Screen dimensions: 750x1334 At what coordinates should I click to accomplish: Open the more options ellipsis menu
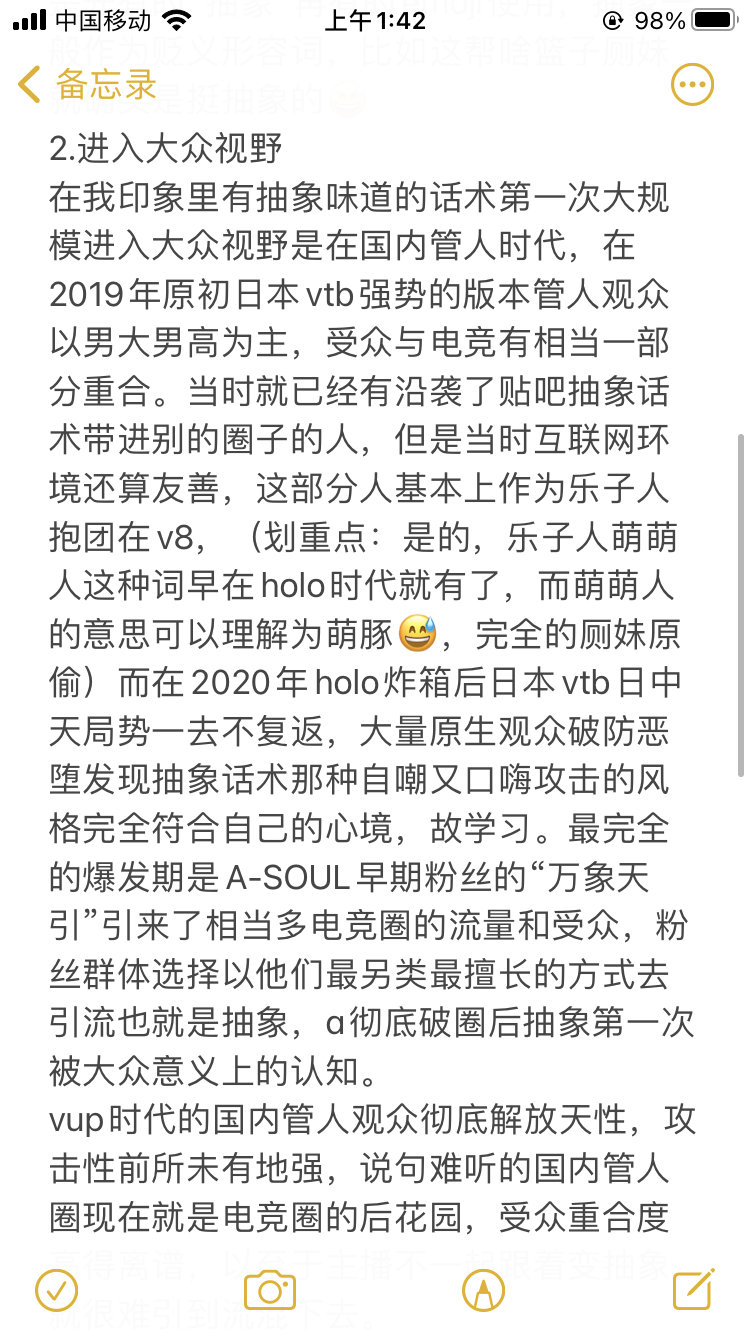pyautogui.click(x=692, y=86)
